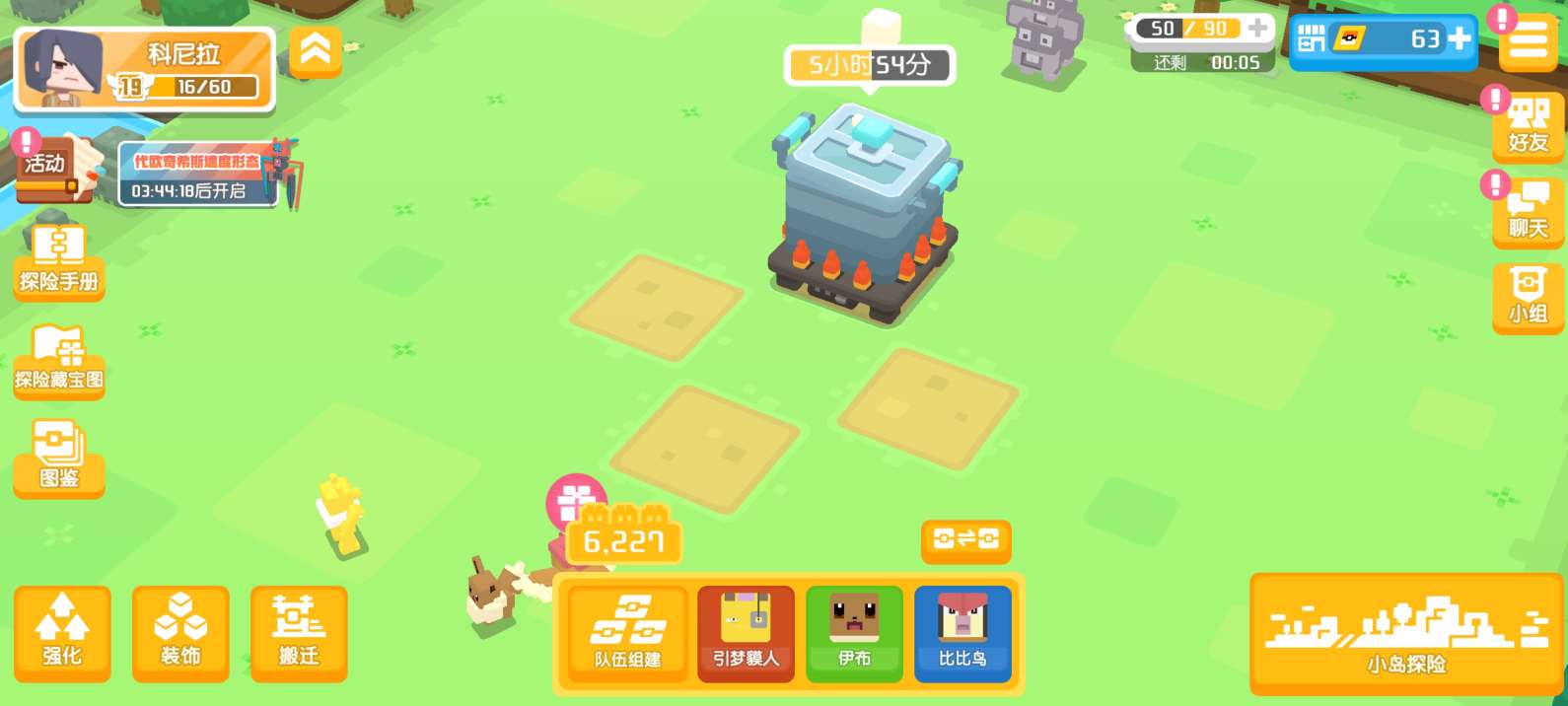The height and width of the screenshot is (706, 1568).
Task: Open the 装饰 decorations menu
Action: [x=180, y=632]
